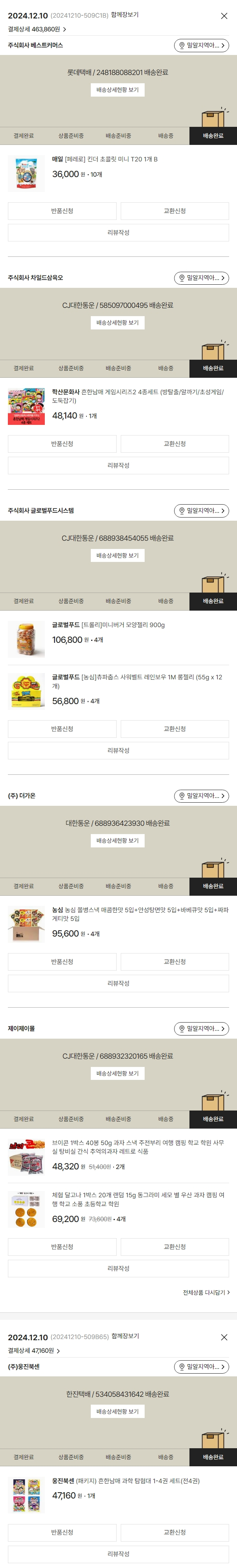Viewport: 237px width, 1568px height.
Task: Write review for 글로벌푸드시스템 order
Action: tap(118, 750)
